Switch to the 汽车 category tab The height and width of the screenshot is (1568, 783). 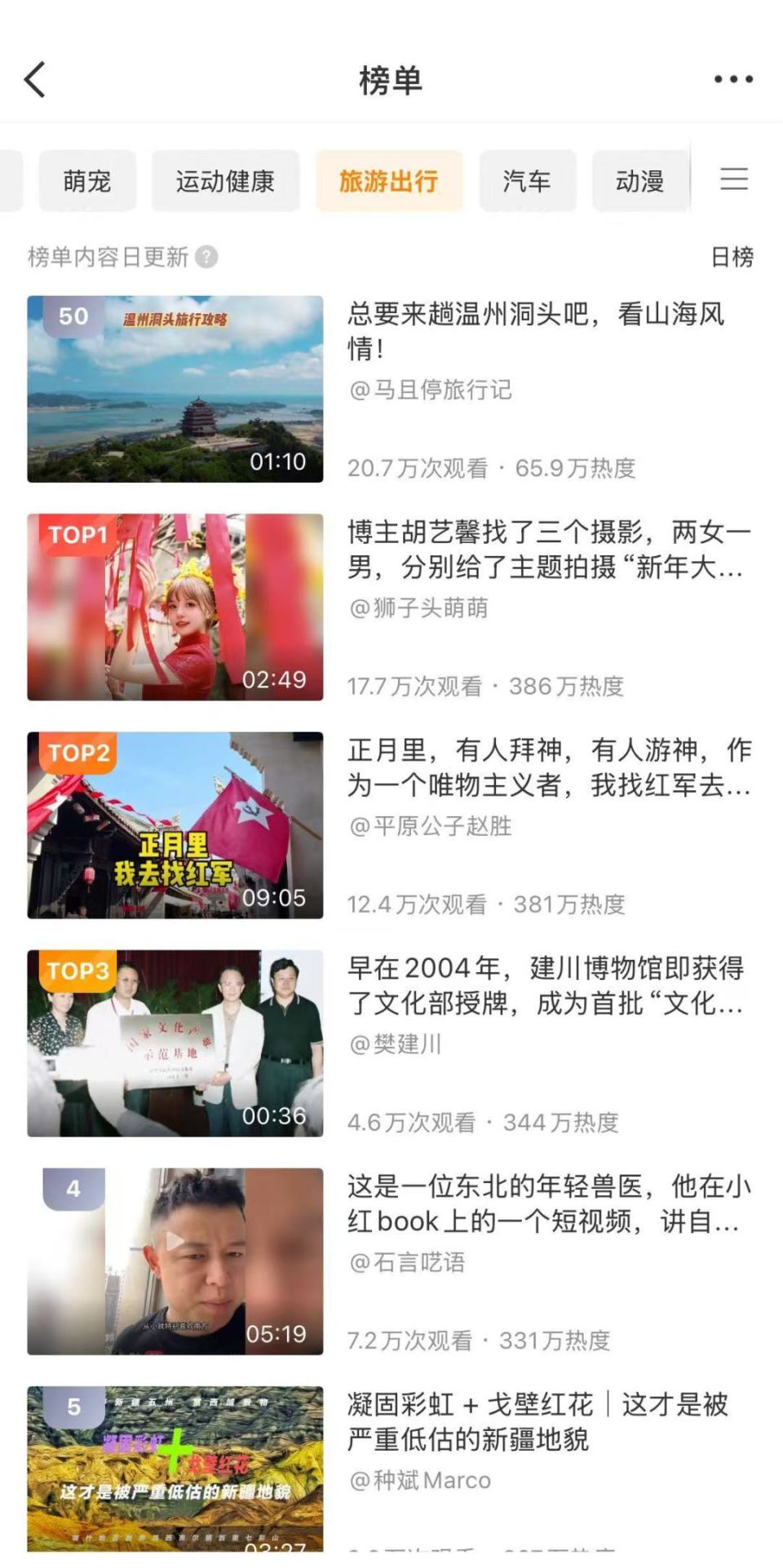coord(527,181)
